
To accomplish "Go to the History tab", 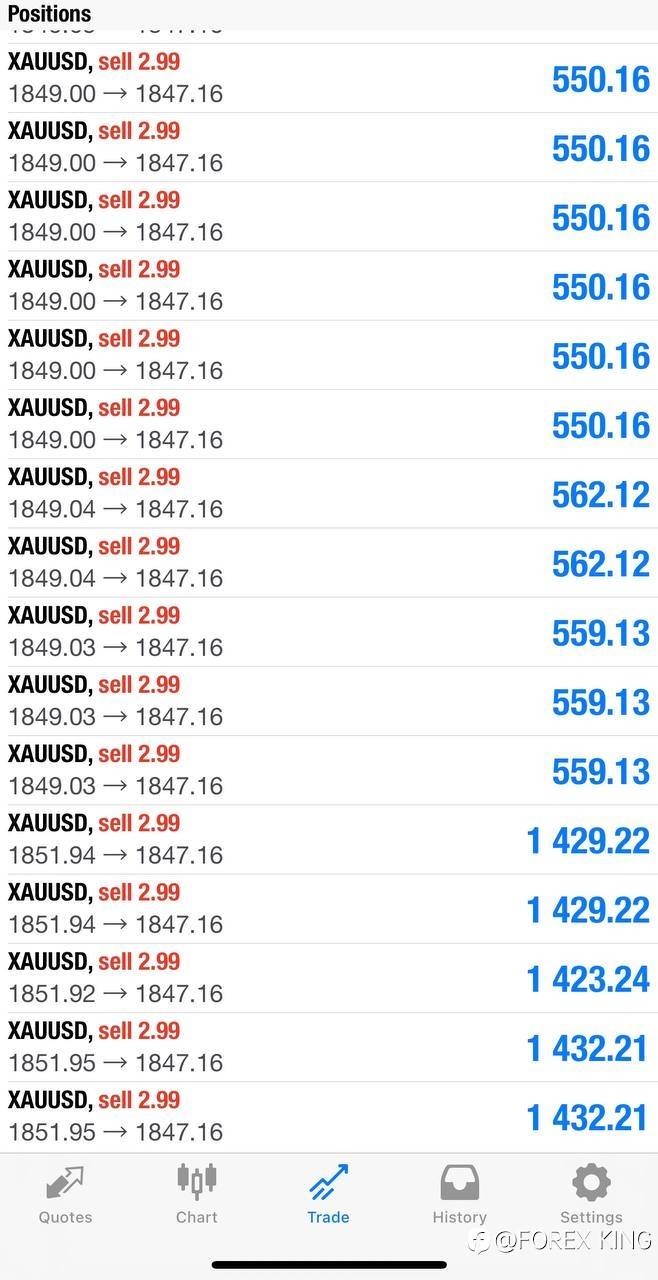I will pos(460,1194).
